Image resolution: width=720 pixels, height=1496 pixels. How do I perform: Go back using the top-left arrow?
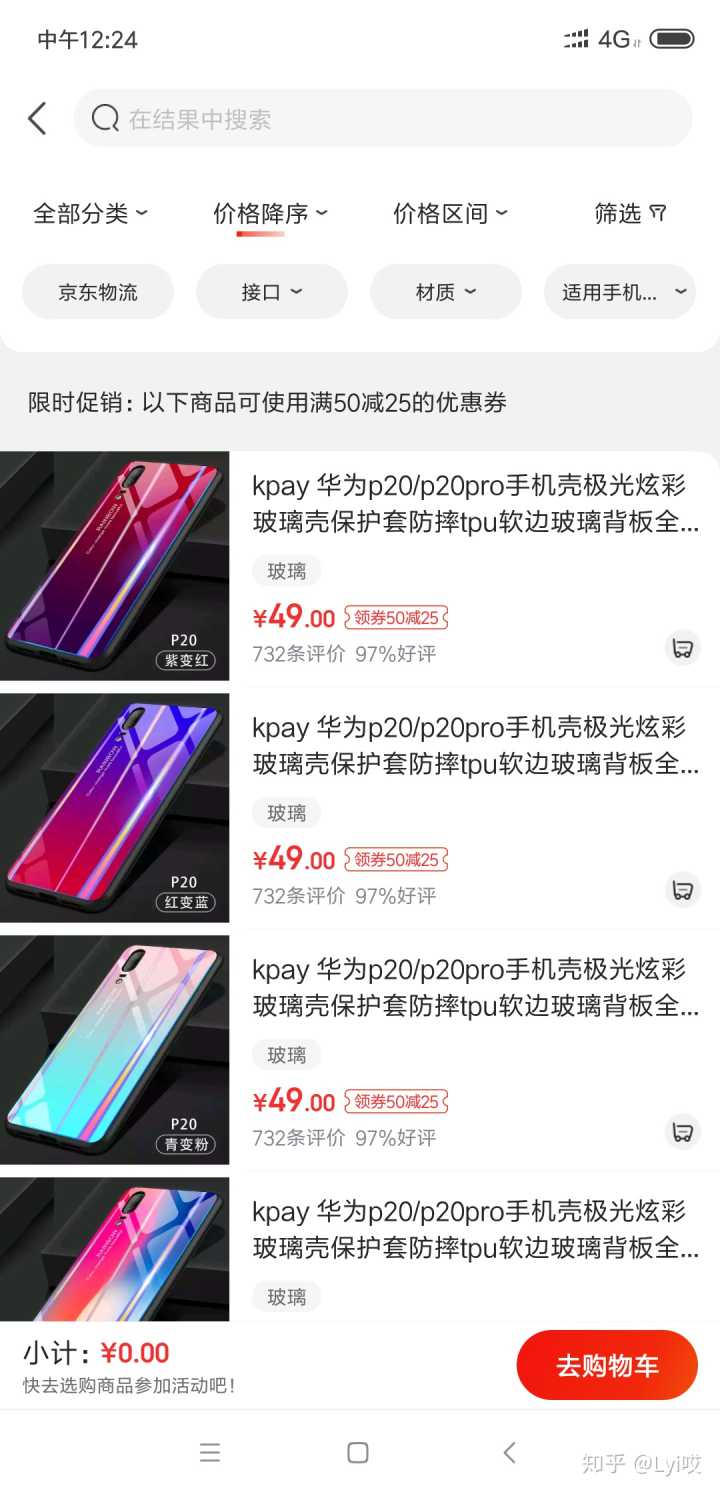(x=37, y=119)
